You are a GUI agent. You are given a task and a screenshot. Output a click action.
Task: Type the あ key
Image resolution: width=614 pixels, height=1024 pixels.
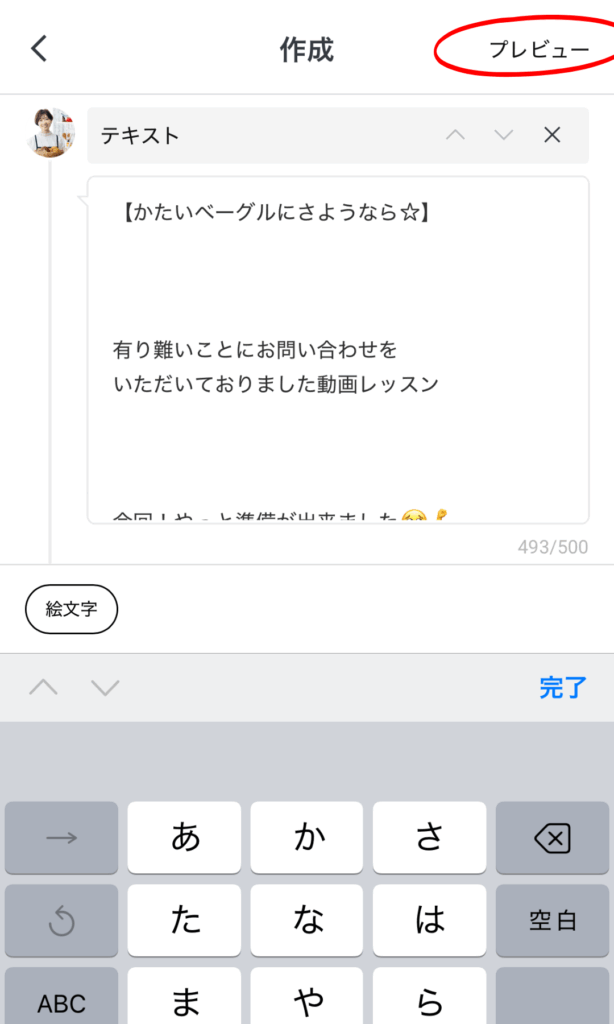click(x=184, y=838)
